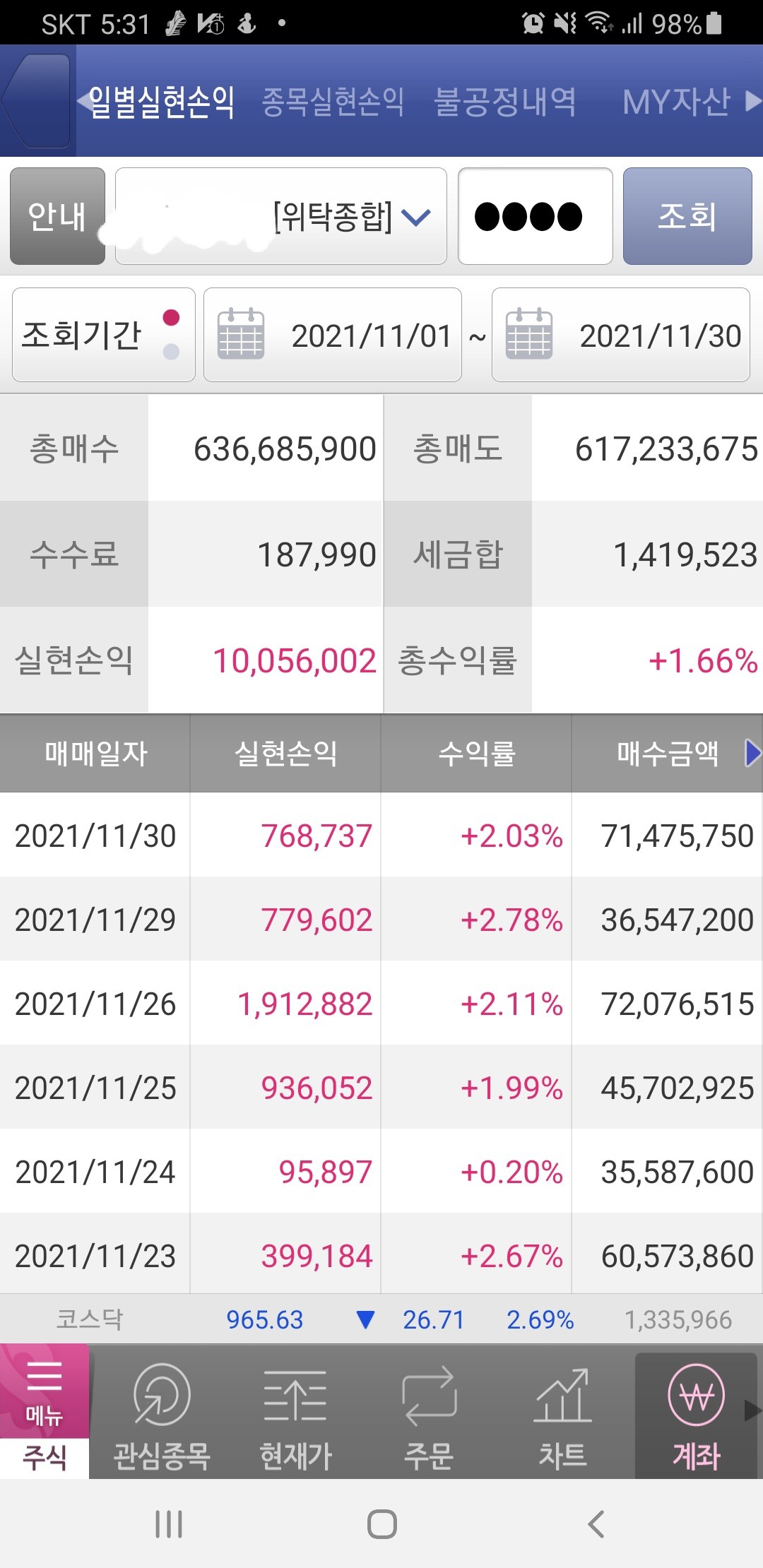
Task: Open the 메뉴 button
Action: (x=45, y=1391)
